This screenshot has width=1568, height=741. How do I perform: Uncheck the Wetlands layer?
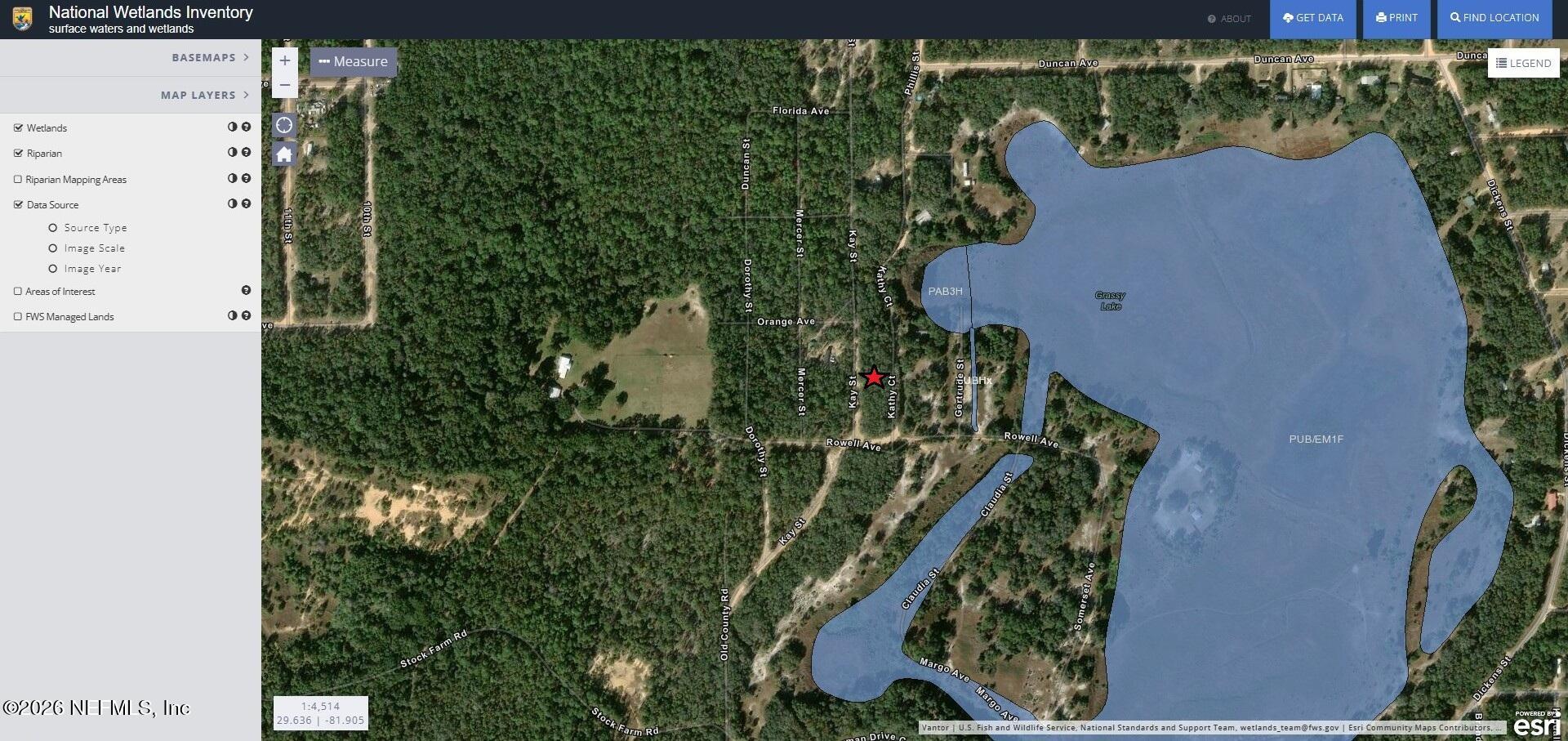(x=18, y=128)
